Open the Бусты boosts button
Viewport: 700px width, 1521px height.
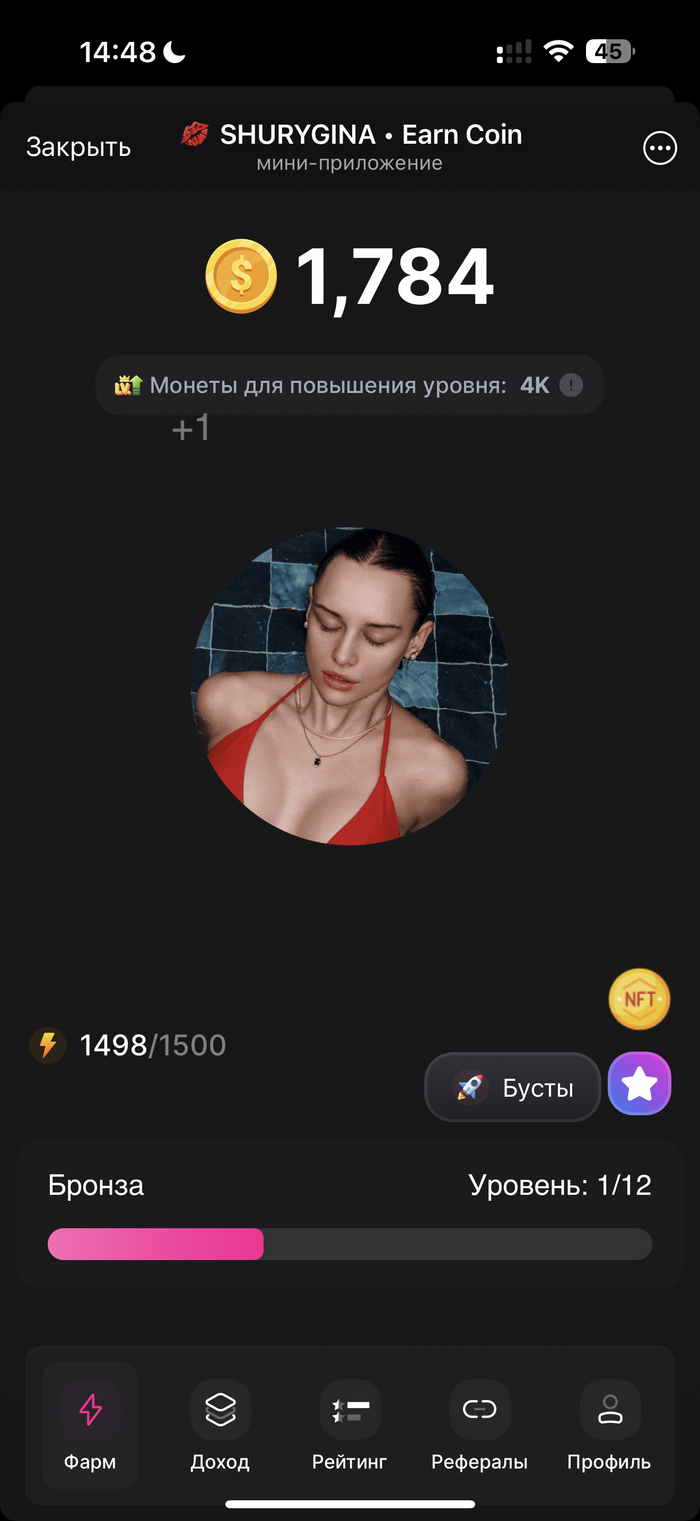pyautogui.click(x=513, y=1087)
